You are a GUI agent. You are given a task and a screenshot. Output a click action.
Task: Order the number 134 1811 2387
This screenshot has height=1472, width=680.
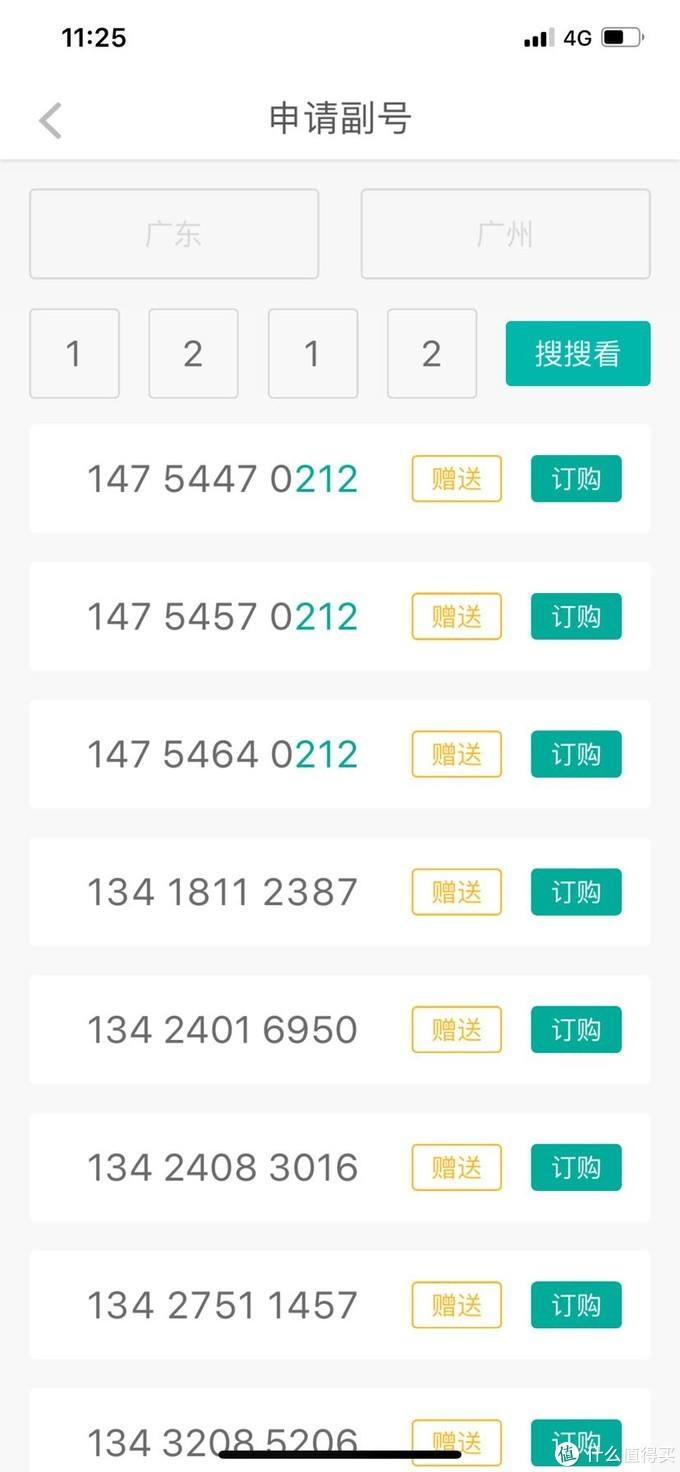pos(576,892)
